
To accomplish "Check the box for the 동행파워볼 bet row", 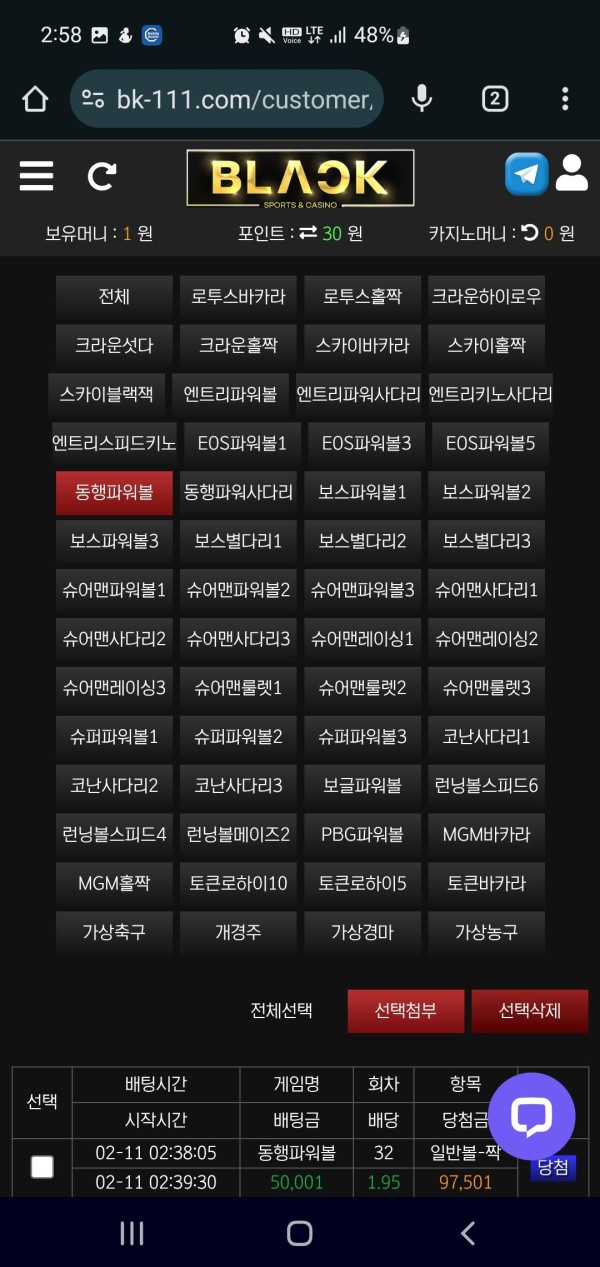I will pos(42,1166).
